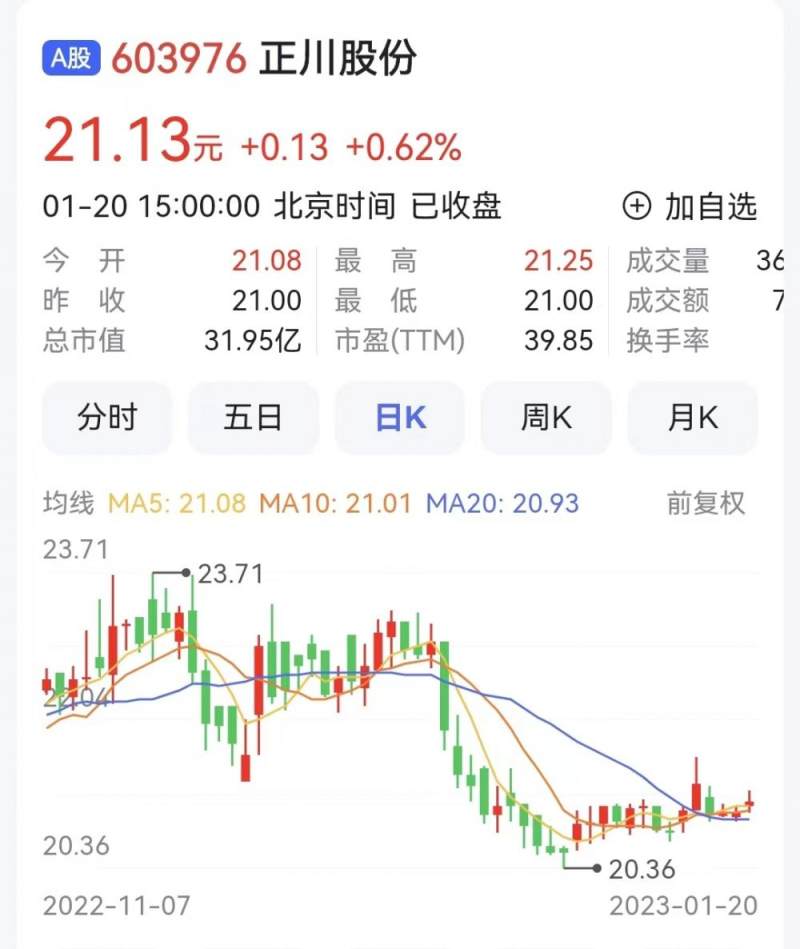Viewport: 800px width, 949px height.
Task: Switch to 周K weekly chart
Action: [x=546, y=418]
